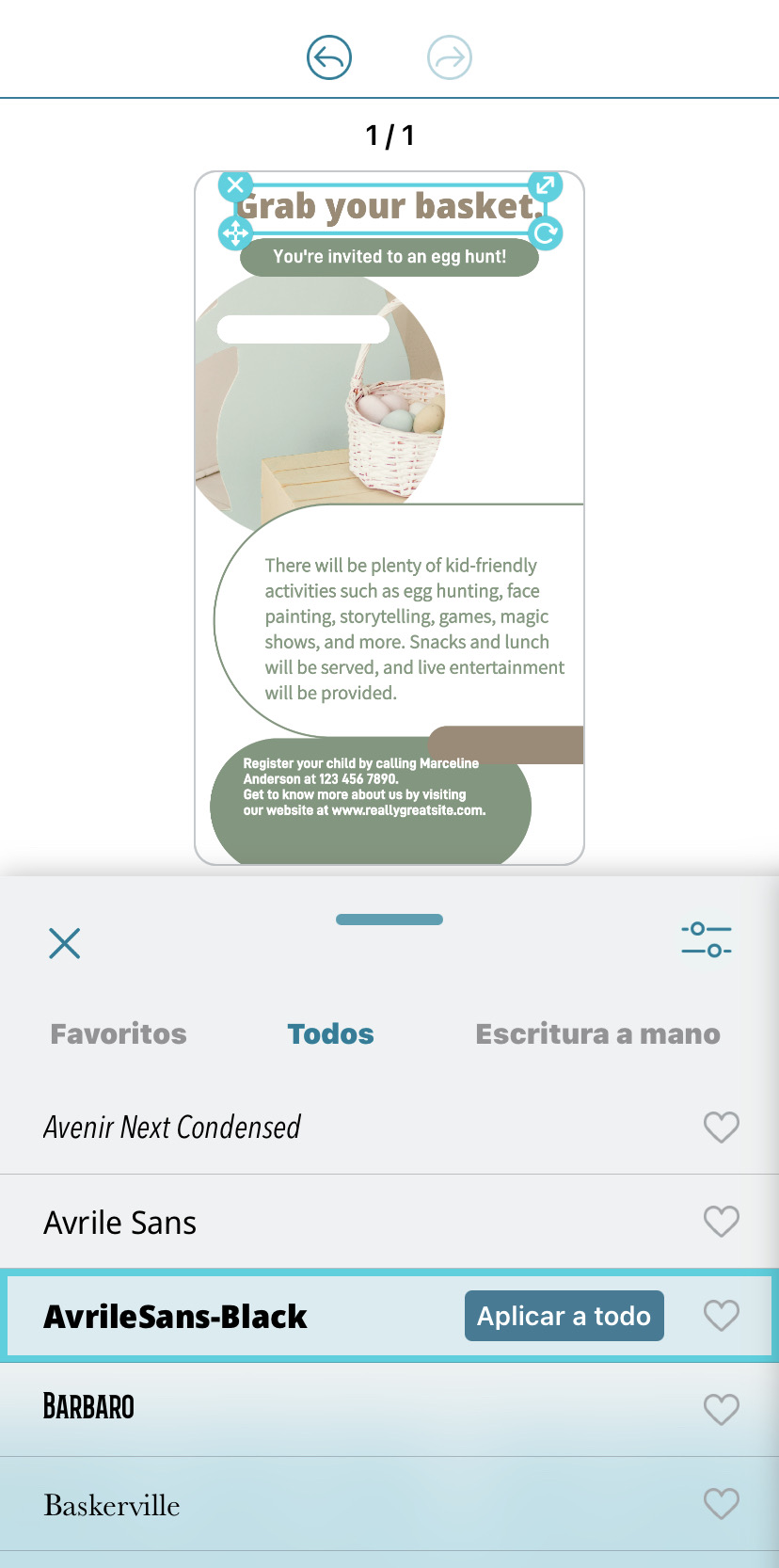
Task: Move the text using the move handle
Action: (235, 233)
